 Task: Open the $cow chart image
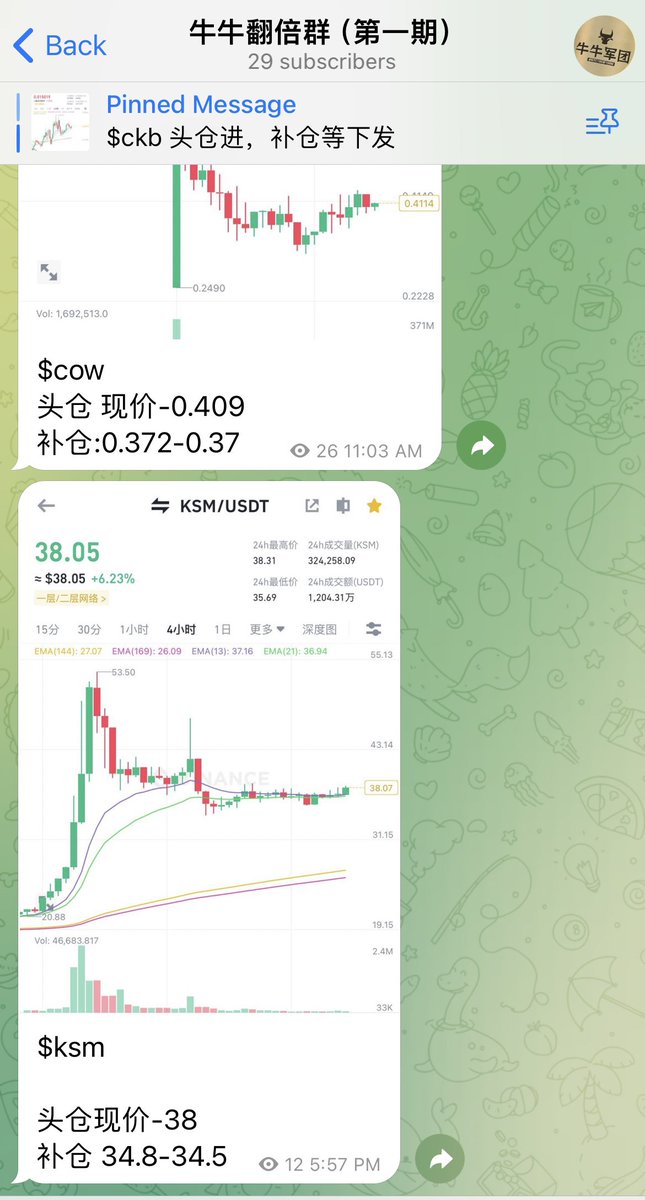pyautogui.click(x=230, y=250)
